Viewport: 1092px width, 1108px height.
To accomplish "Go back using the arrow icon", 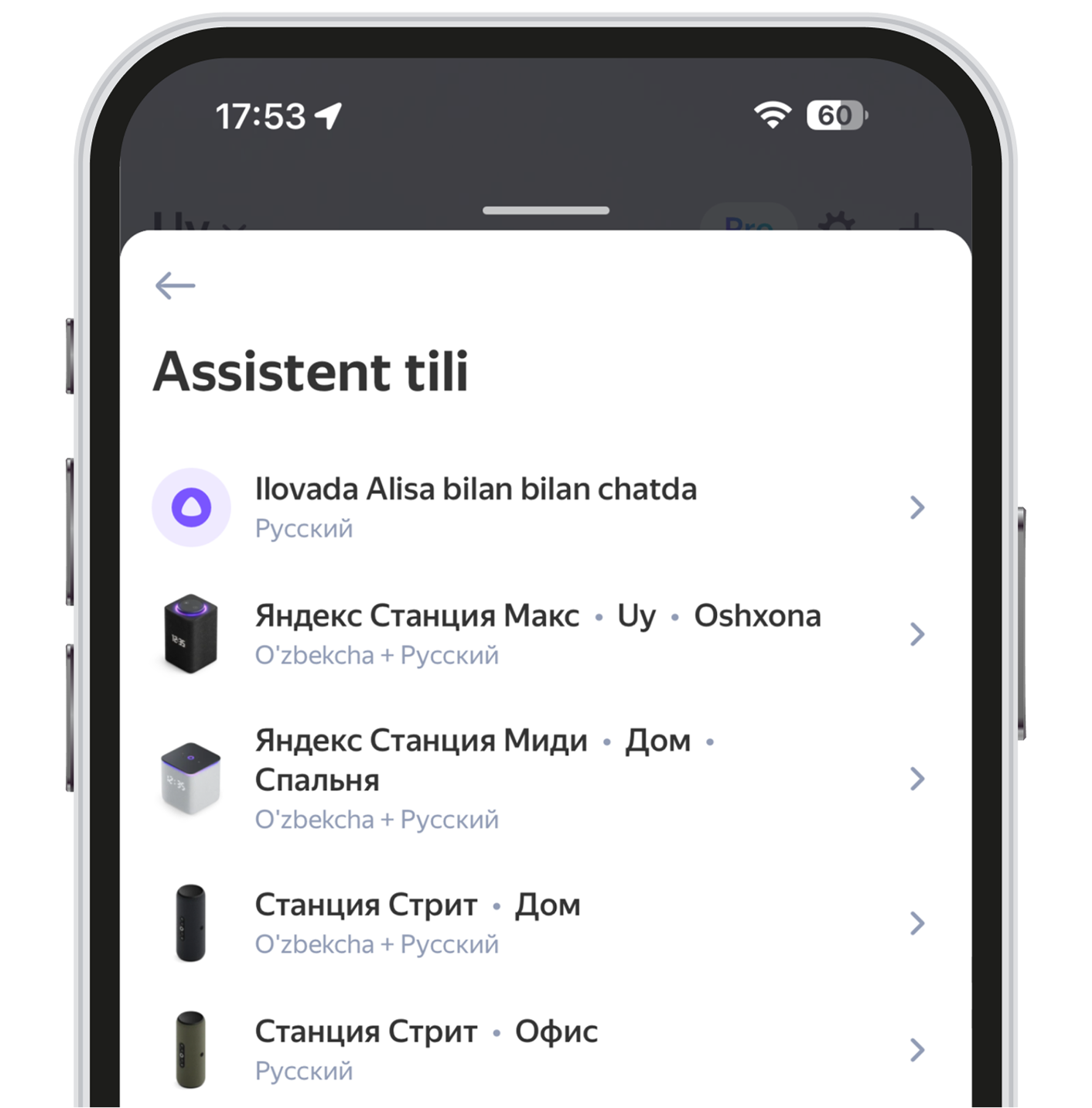I will pyautogui.click(x=176, y=285).
